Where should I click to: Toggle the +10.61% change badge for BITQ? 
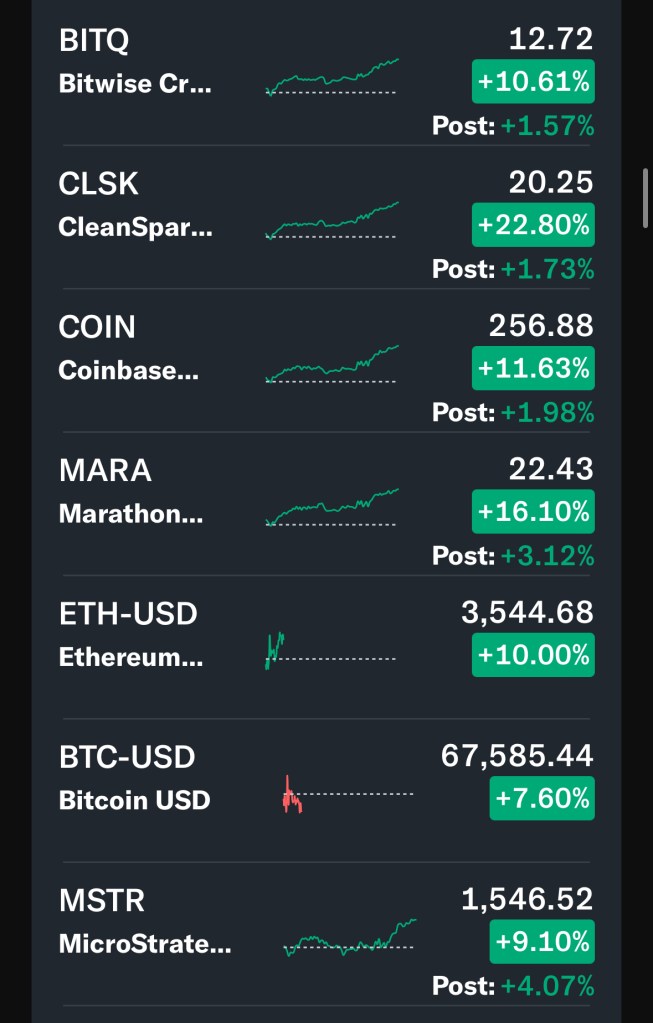pos(533,82)
